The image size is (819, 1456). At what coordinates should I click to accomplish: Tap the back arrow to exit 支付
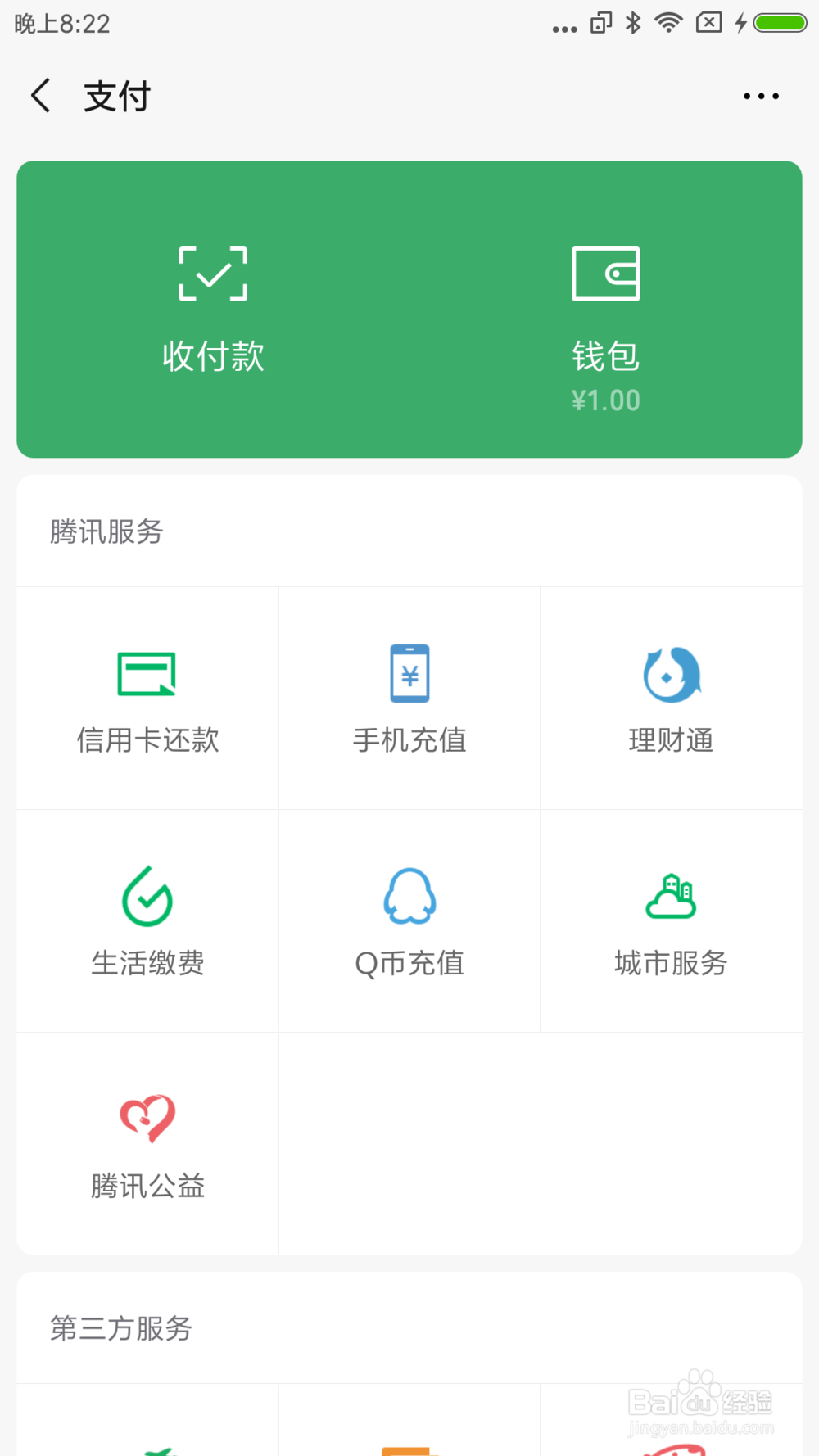(41, 95)
